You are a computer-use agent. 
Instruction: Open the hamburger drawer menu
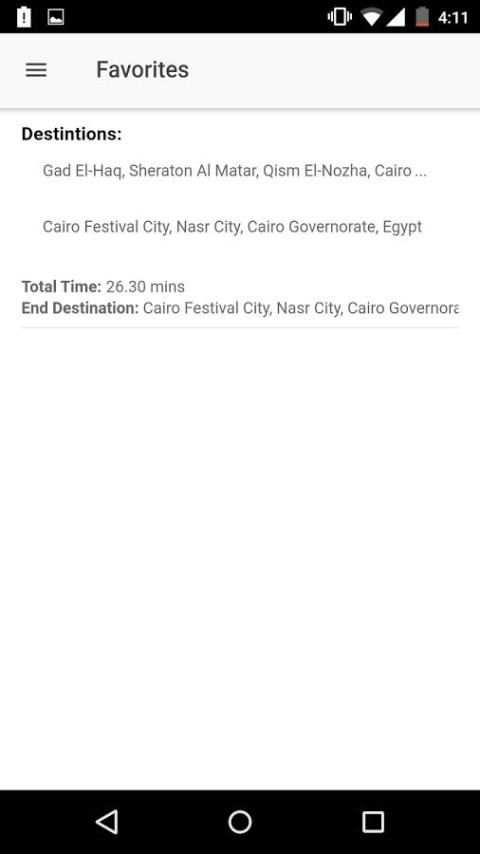36,70
